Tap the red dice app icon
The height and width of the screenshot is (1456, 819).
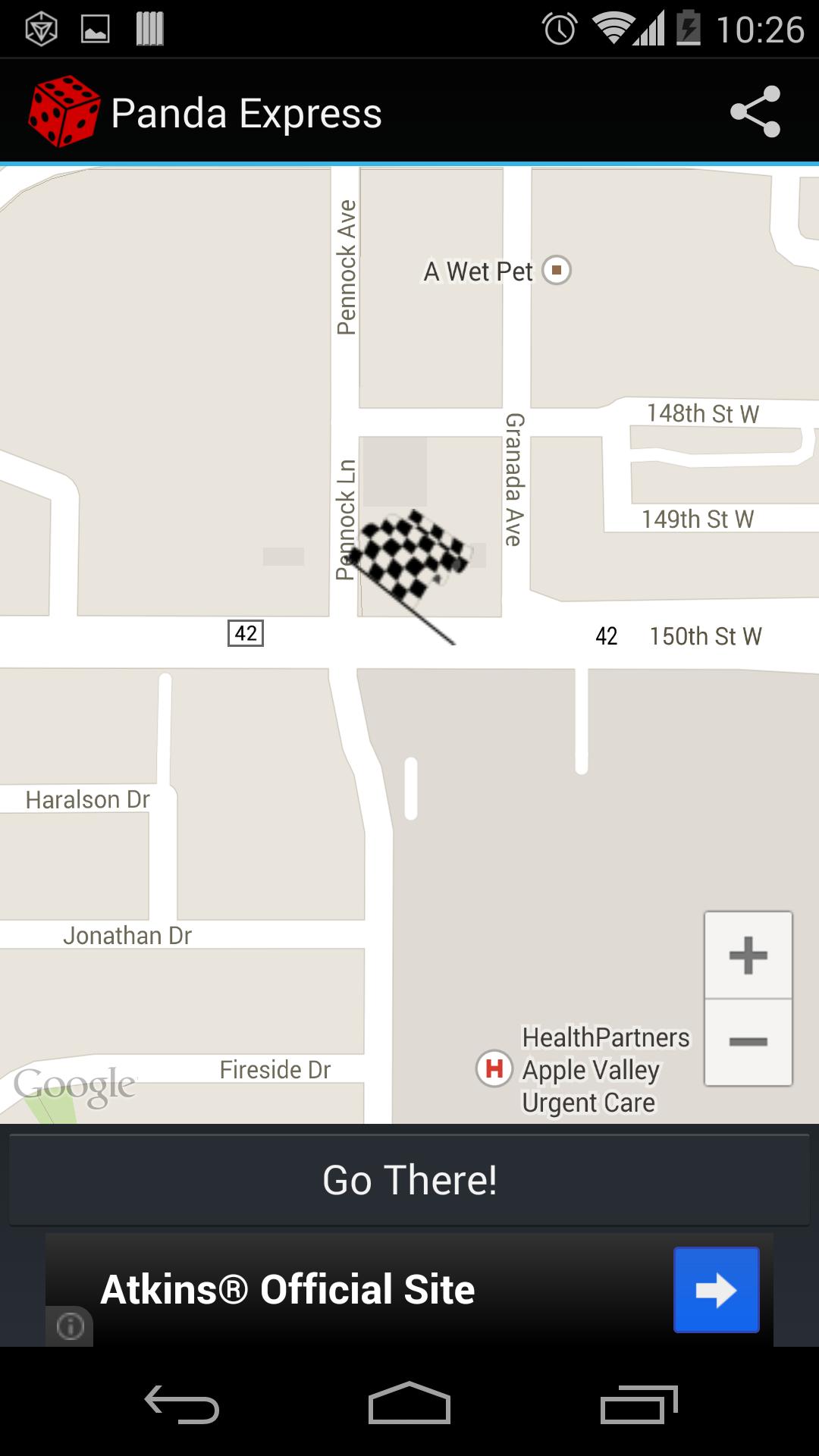pos(64,111)
